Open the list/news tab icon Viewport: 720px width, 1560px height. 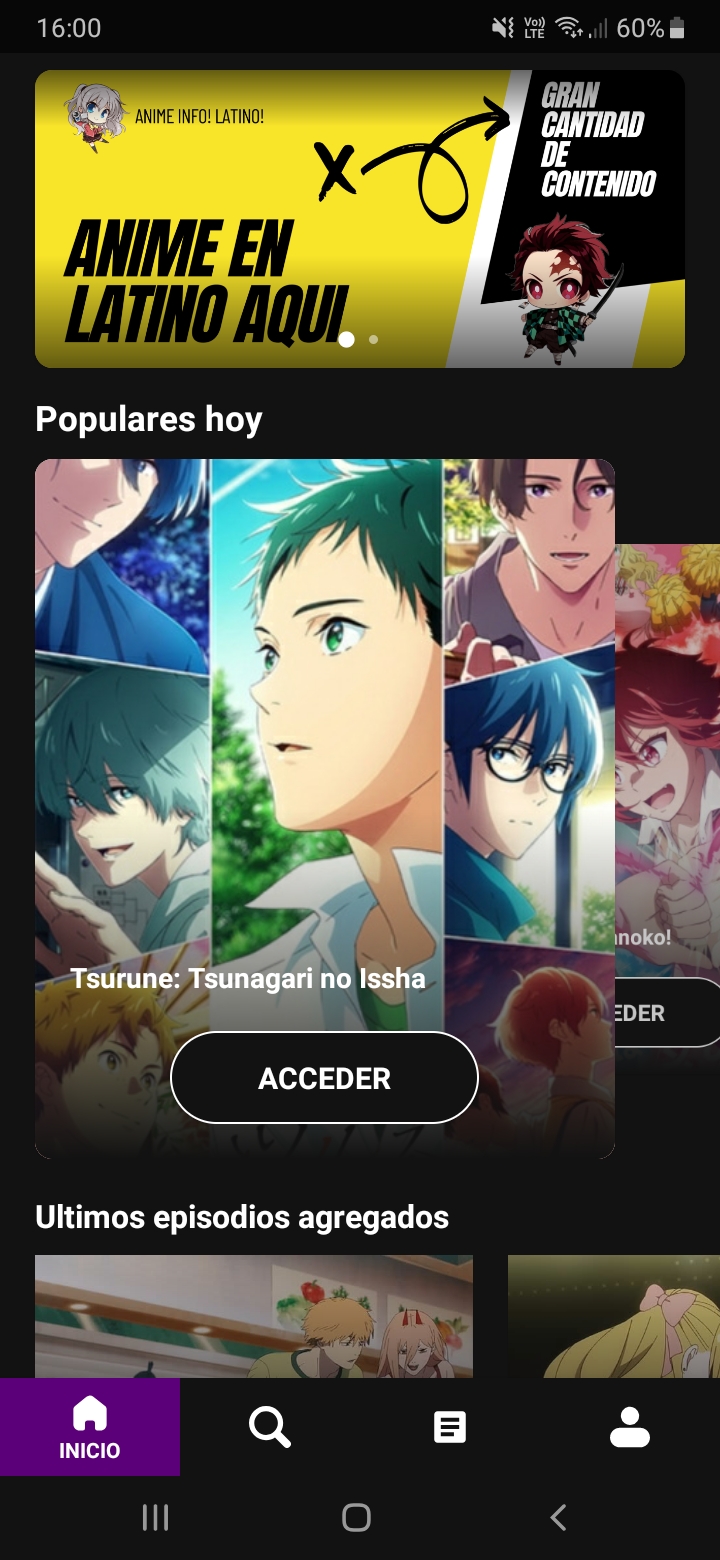click(x=450, y=1427)
